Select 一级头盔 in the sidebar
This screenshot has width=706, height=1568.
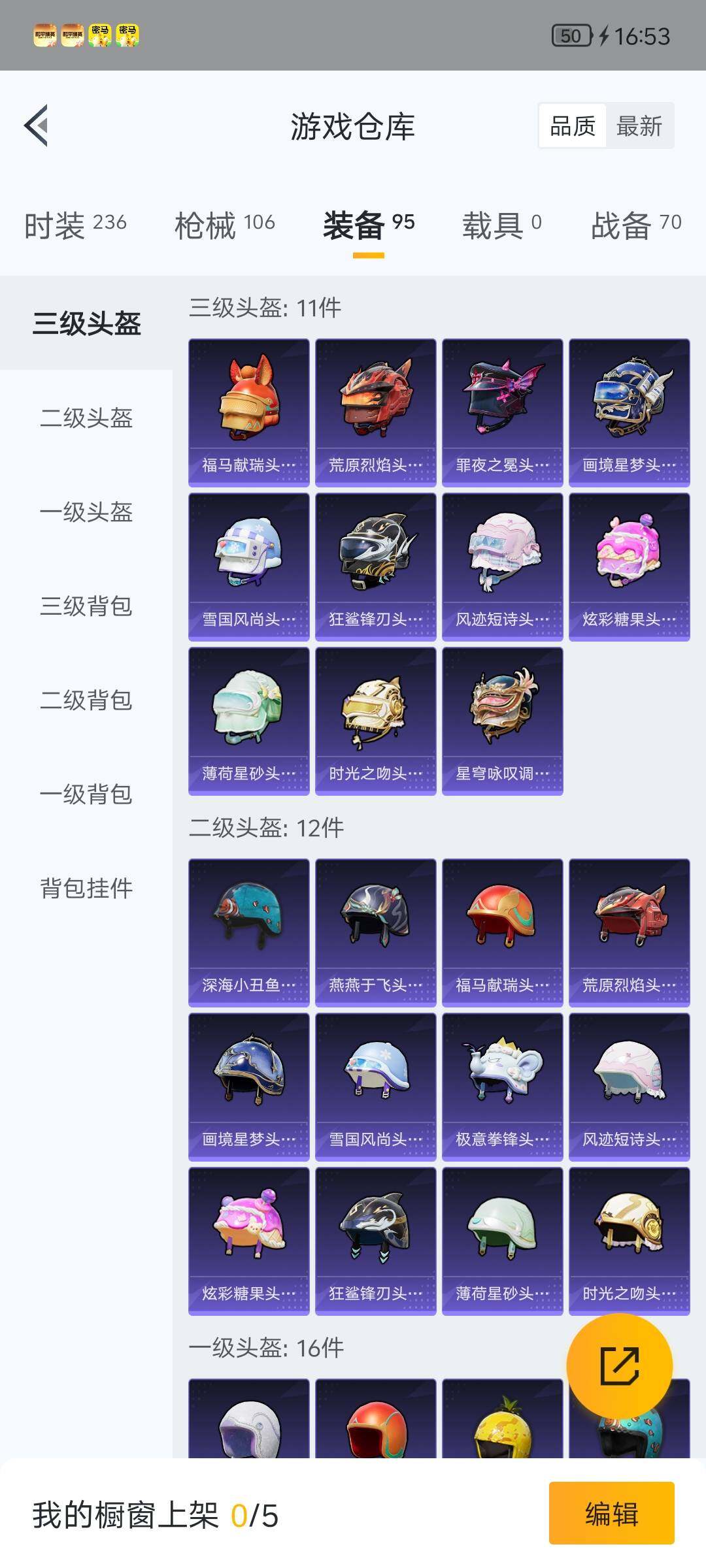86,512
